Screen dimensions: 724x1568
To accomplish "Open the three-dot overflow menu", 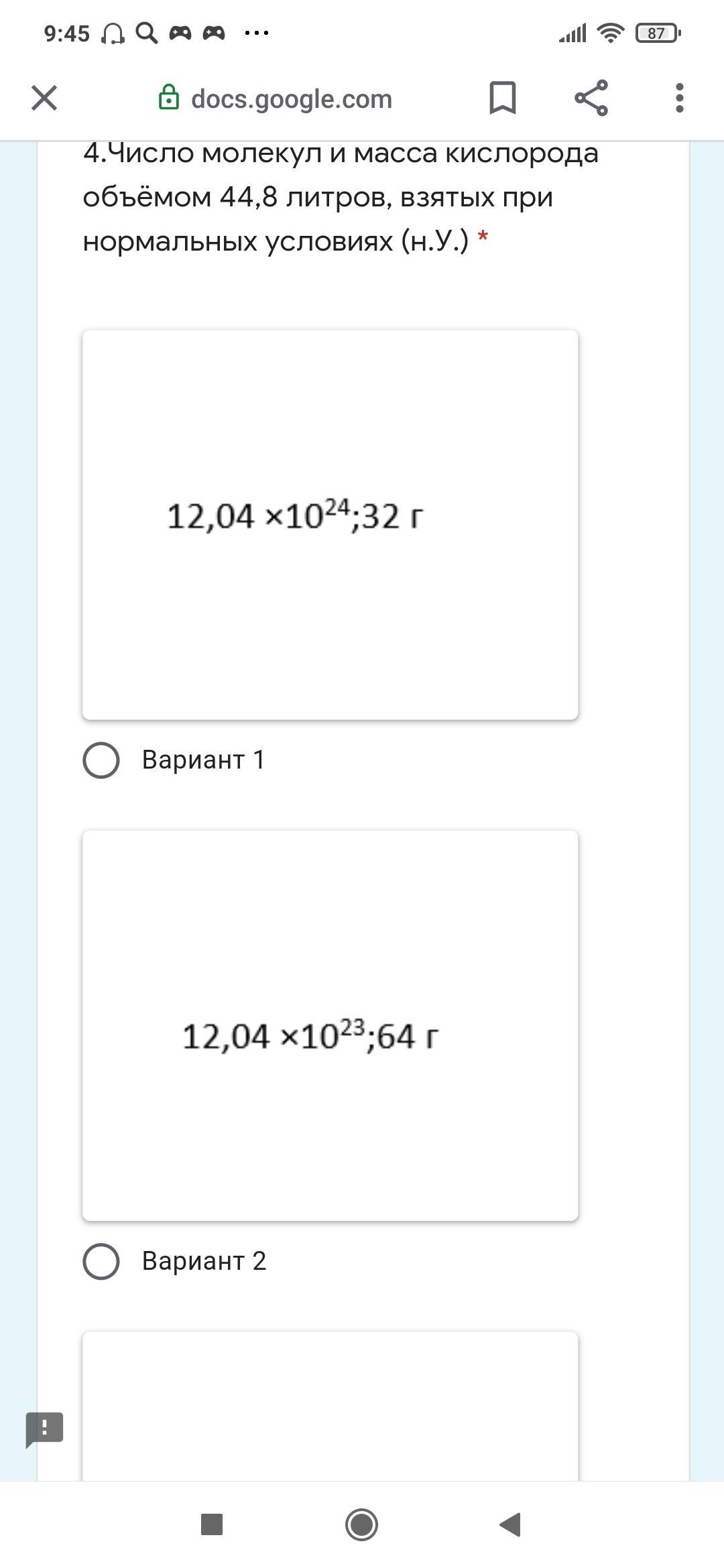I will click(679, 98).
